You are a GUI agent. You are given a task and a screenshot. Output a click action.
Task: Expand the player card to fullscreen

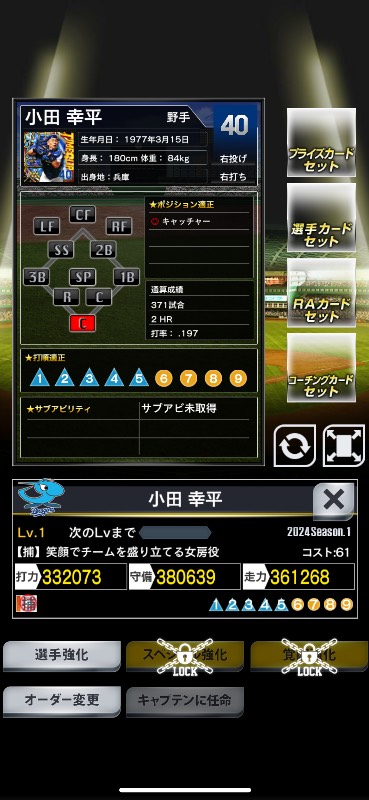click(x=344, y=446)
